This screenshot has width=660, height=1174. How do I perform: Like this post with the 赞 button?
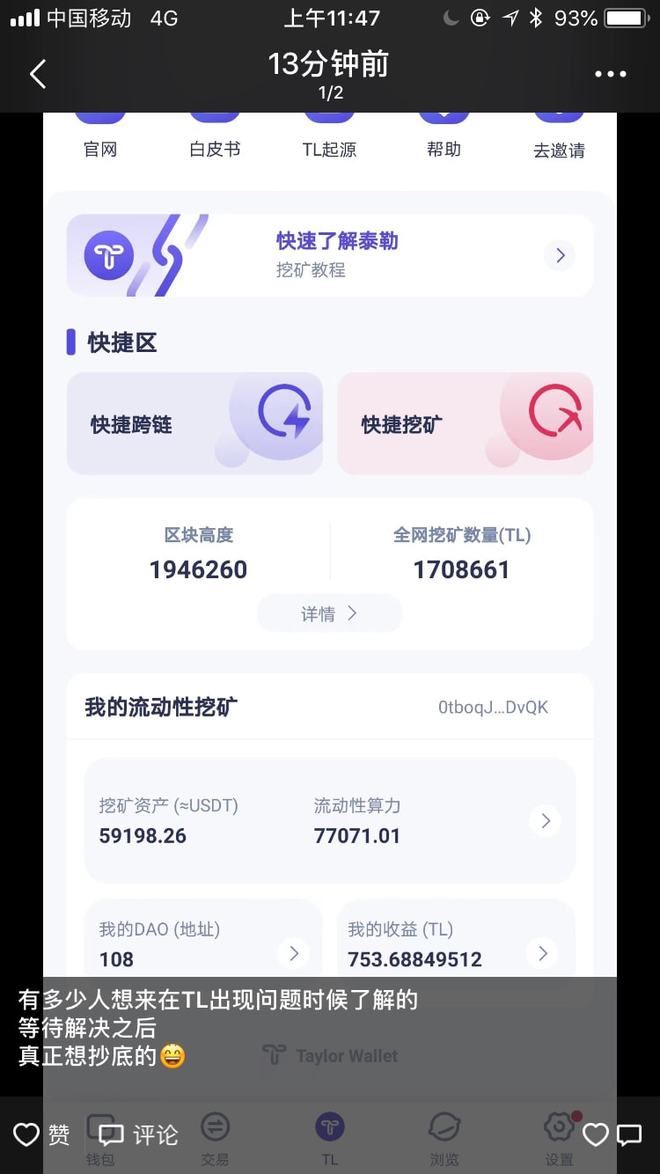coord(42,1135)
